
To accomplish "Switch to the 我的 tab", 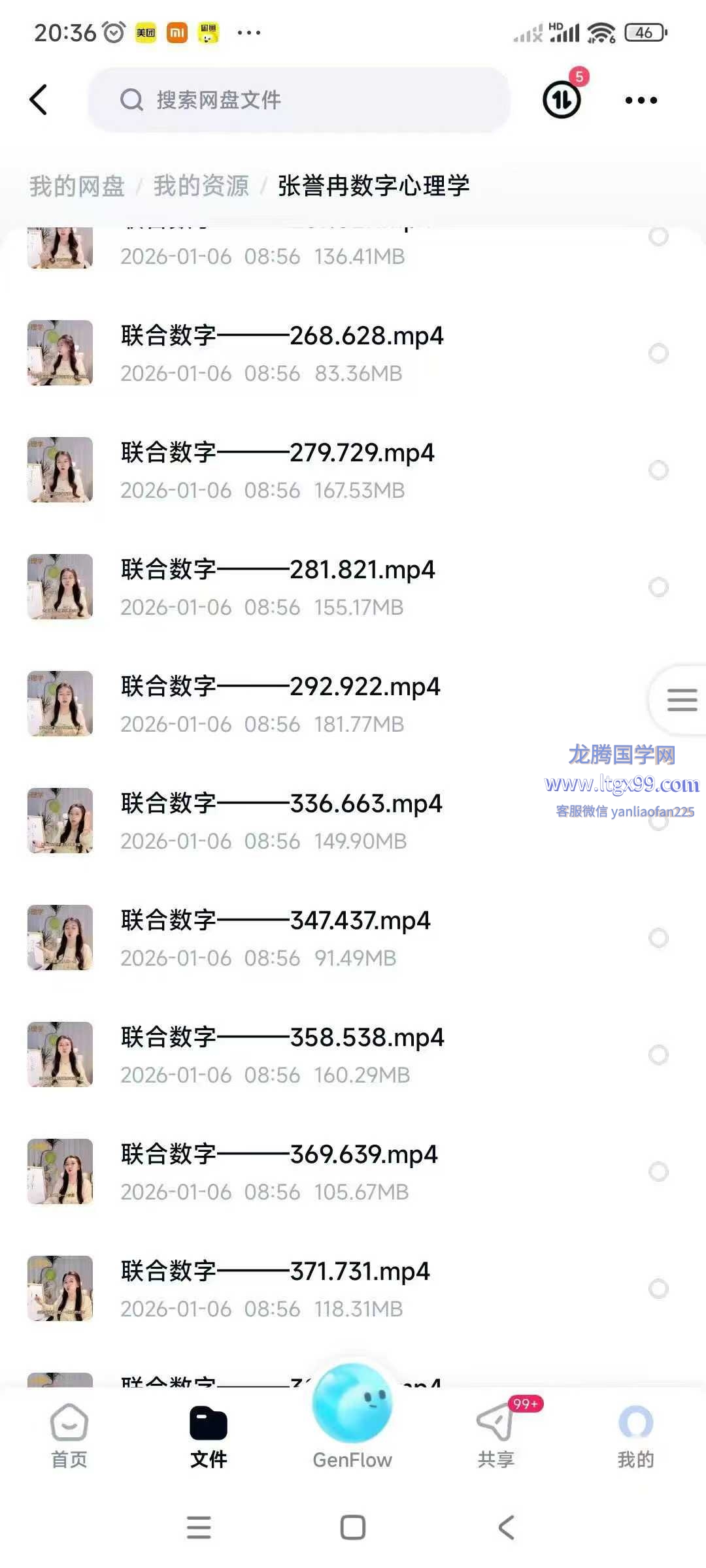I will click(635, 1434).
